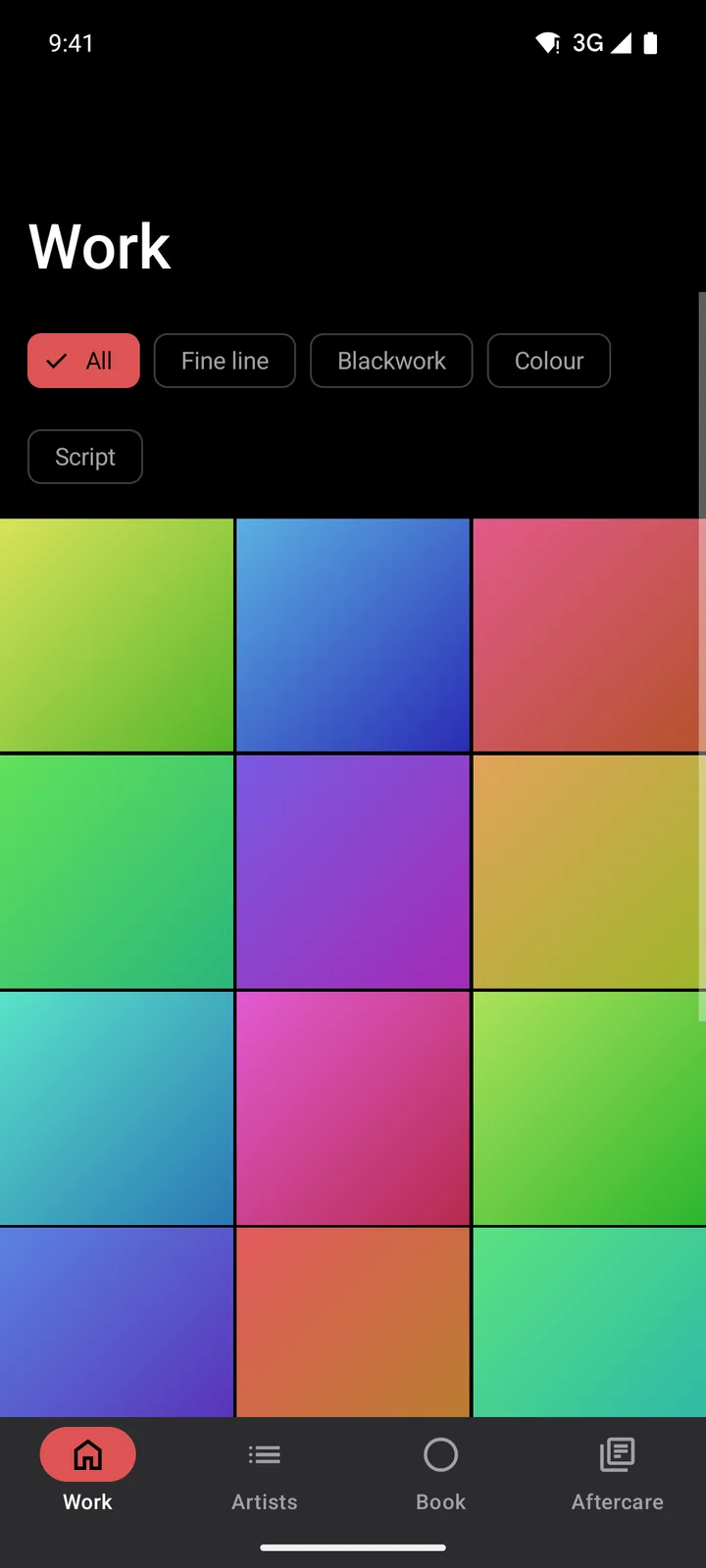Select the All filter chip
This screenshot has width=706, height=1568.
pyautogui.click(x=83, y=361)
